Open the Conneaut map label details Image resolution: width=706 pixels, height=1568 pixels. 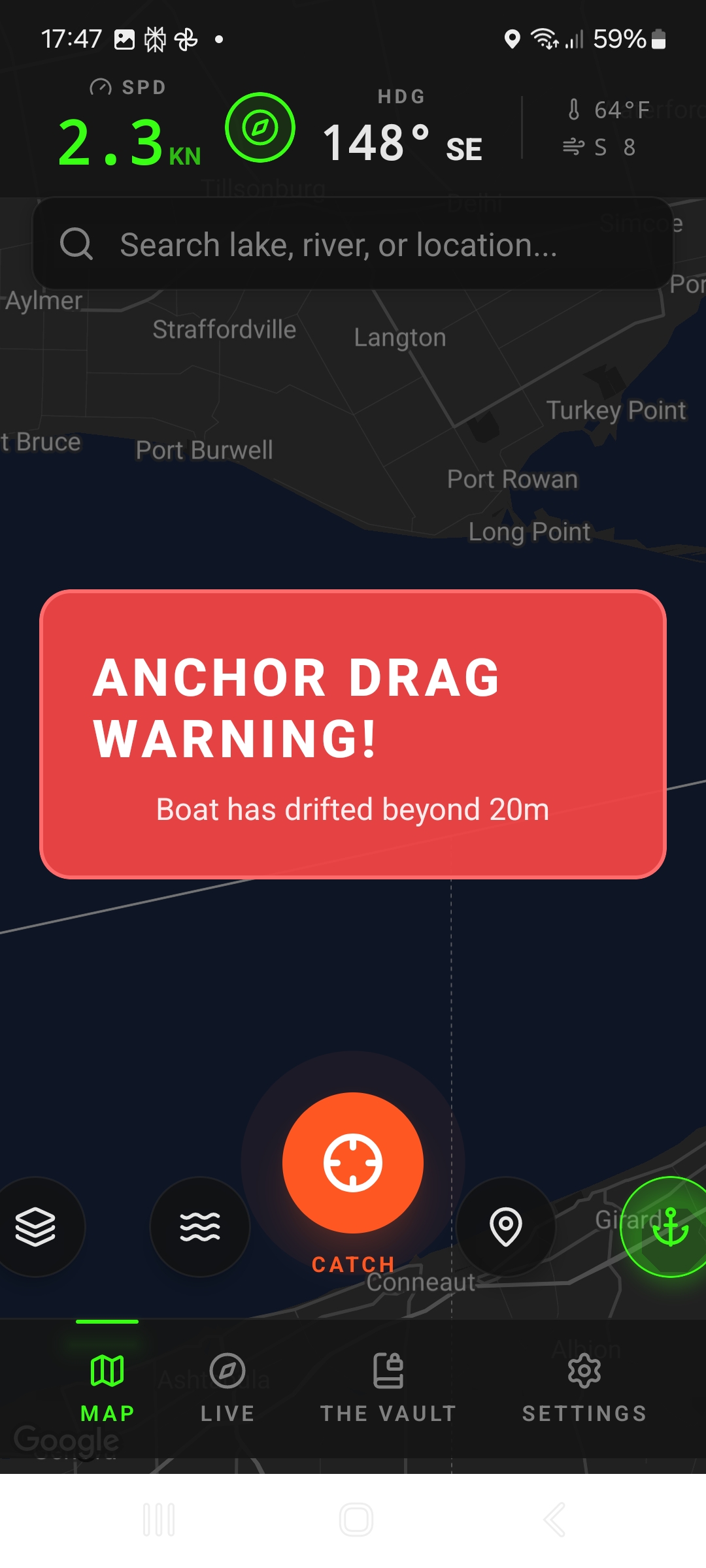coord(422,1281)
